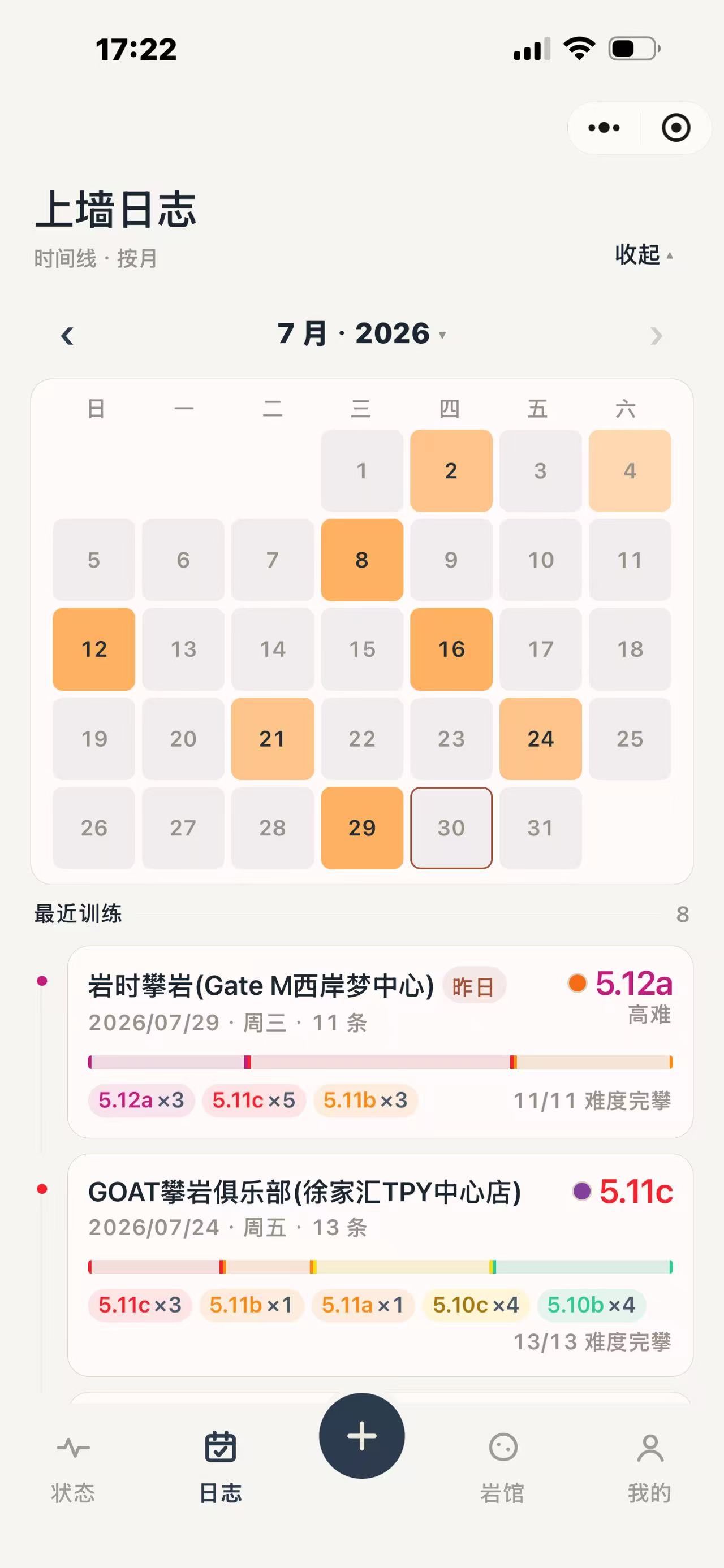Collapse the calendar with 收起
Screen dimensions: 724x1568
(644, 254)
